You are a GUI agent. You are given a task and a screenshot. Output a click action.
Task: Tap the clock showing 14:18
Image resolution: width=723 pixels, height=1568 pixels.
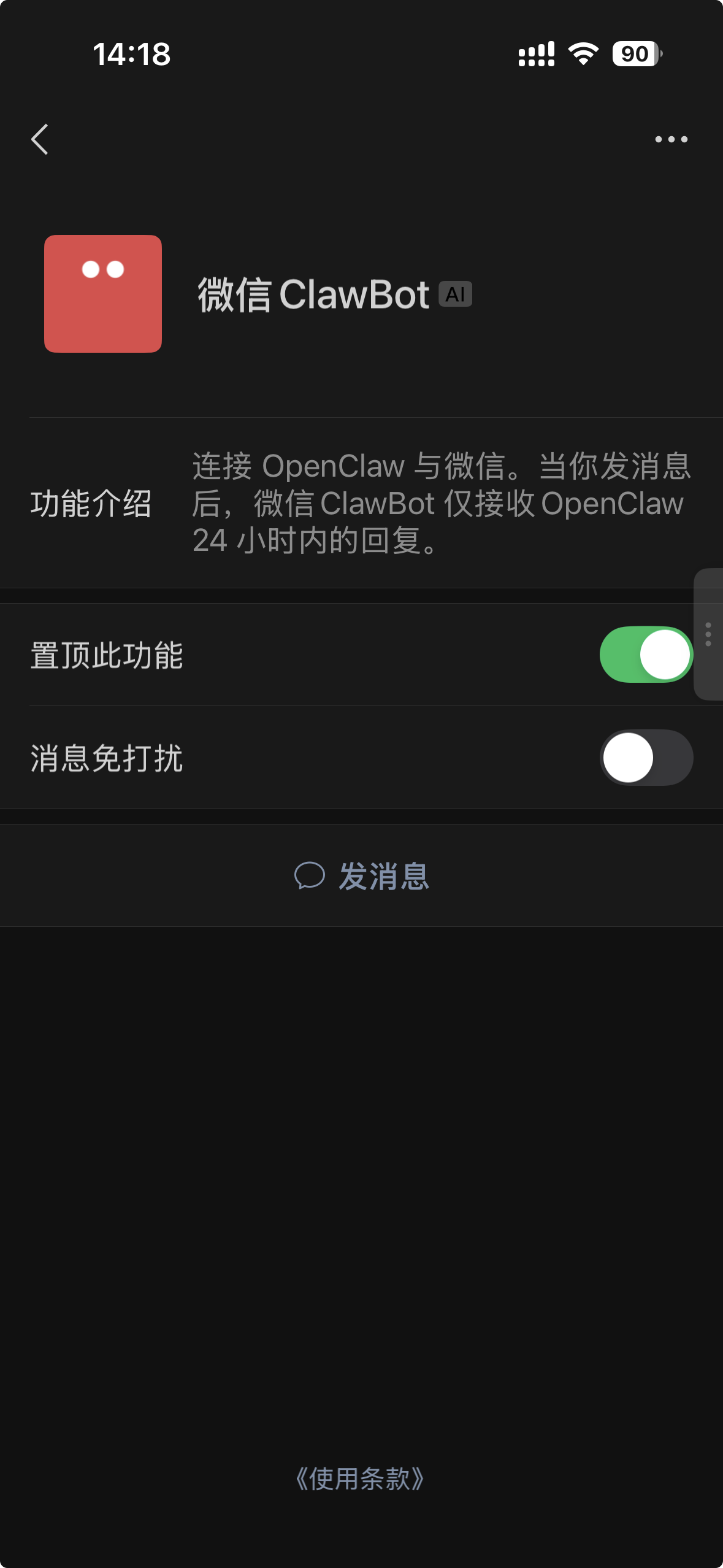point(131,55)
